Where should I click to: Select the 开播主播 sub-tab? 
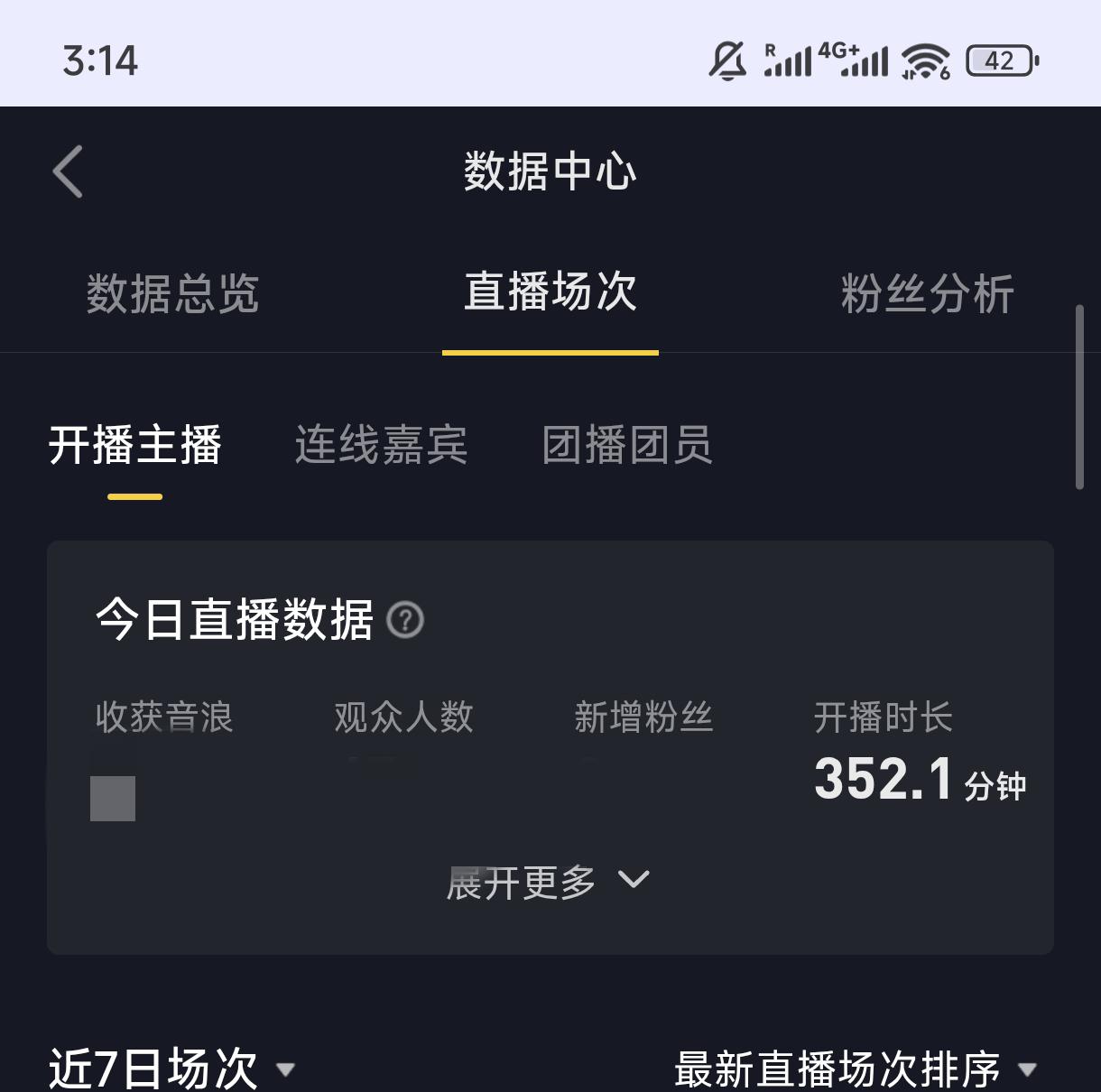pos(135,445)
